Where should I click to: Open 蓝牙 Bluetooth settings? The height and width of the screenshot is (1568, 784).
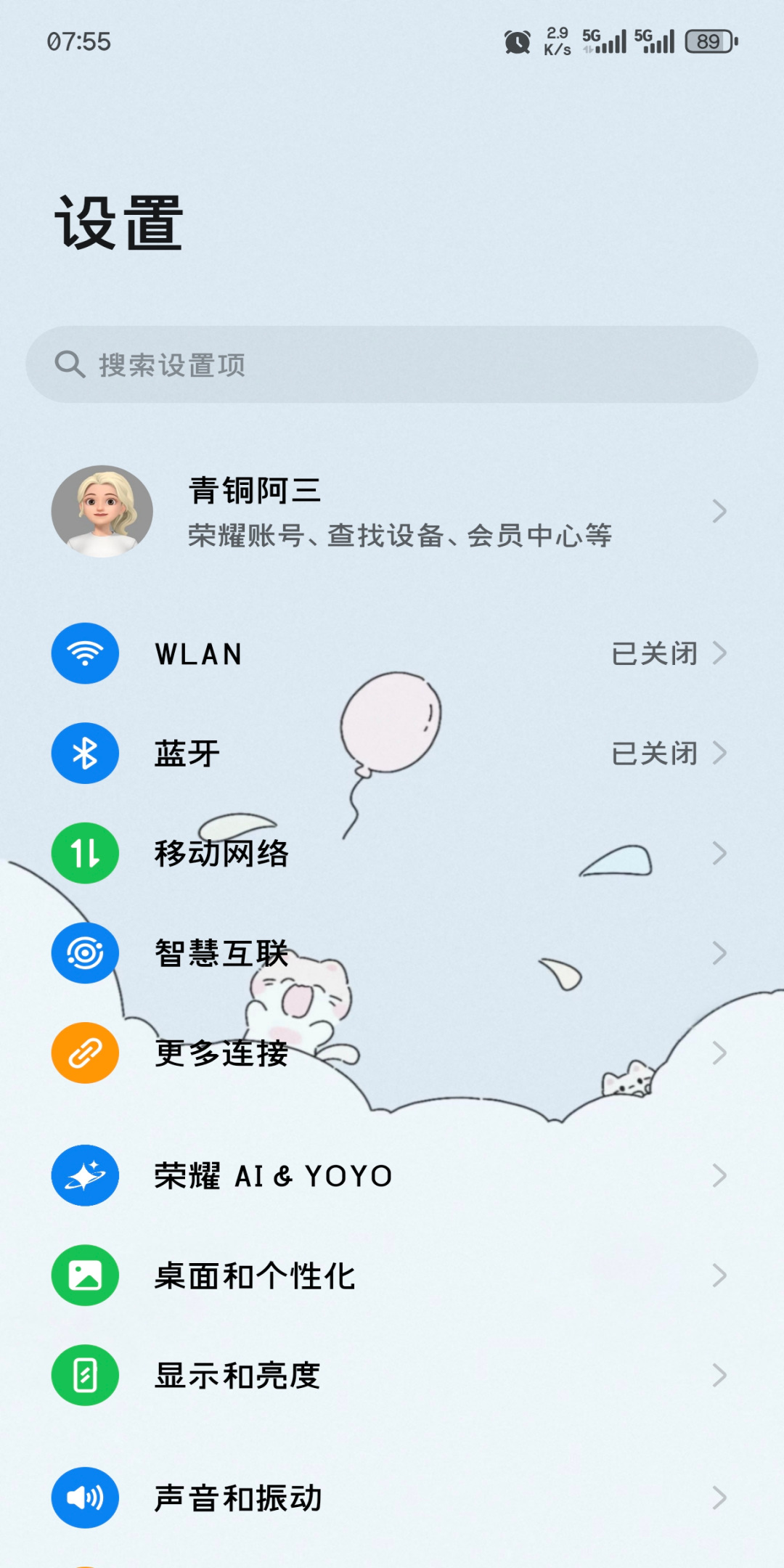[392, 754]
